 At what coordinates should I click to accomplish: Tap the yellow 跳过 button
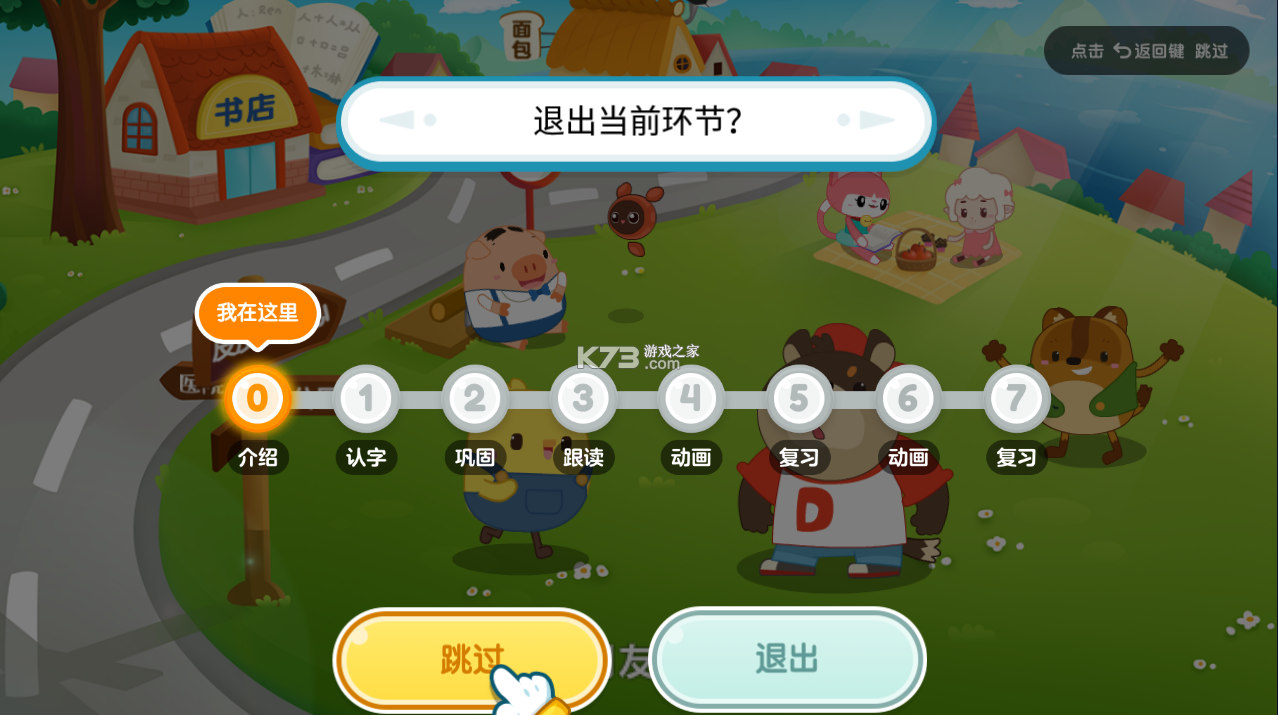471,658
